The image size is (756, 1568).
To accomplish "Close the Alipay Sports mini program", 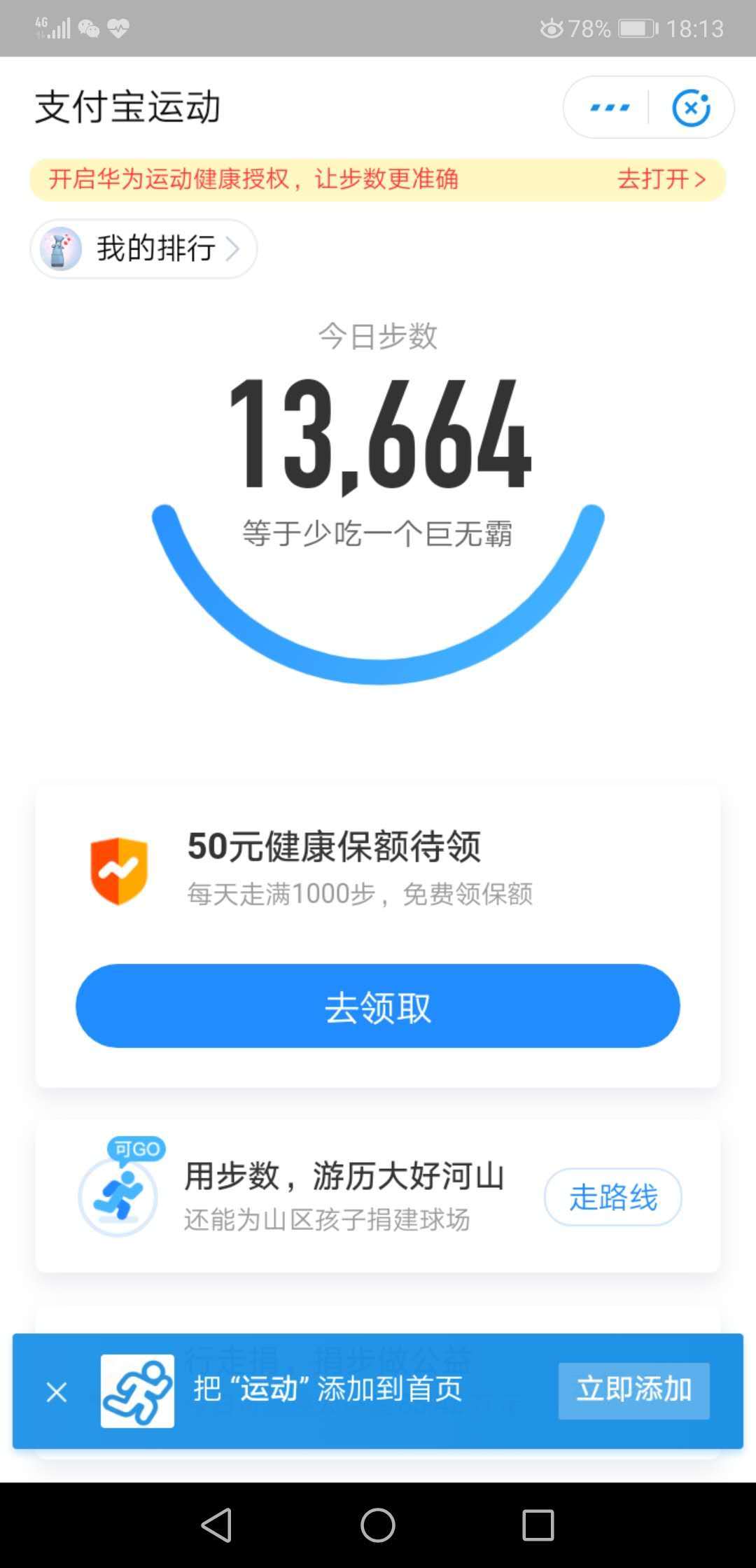I will [691, 108].
